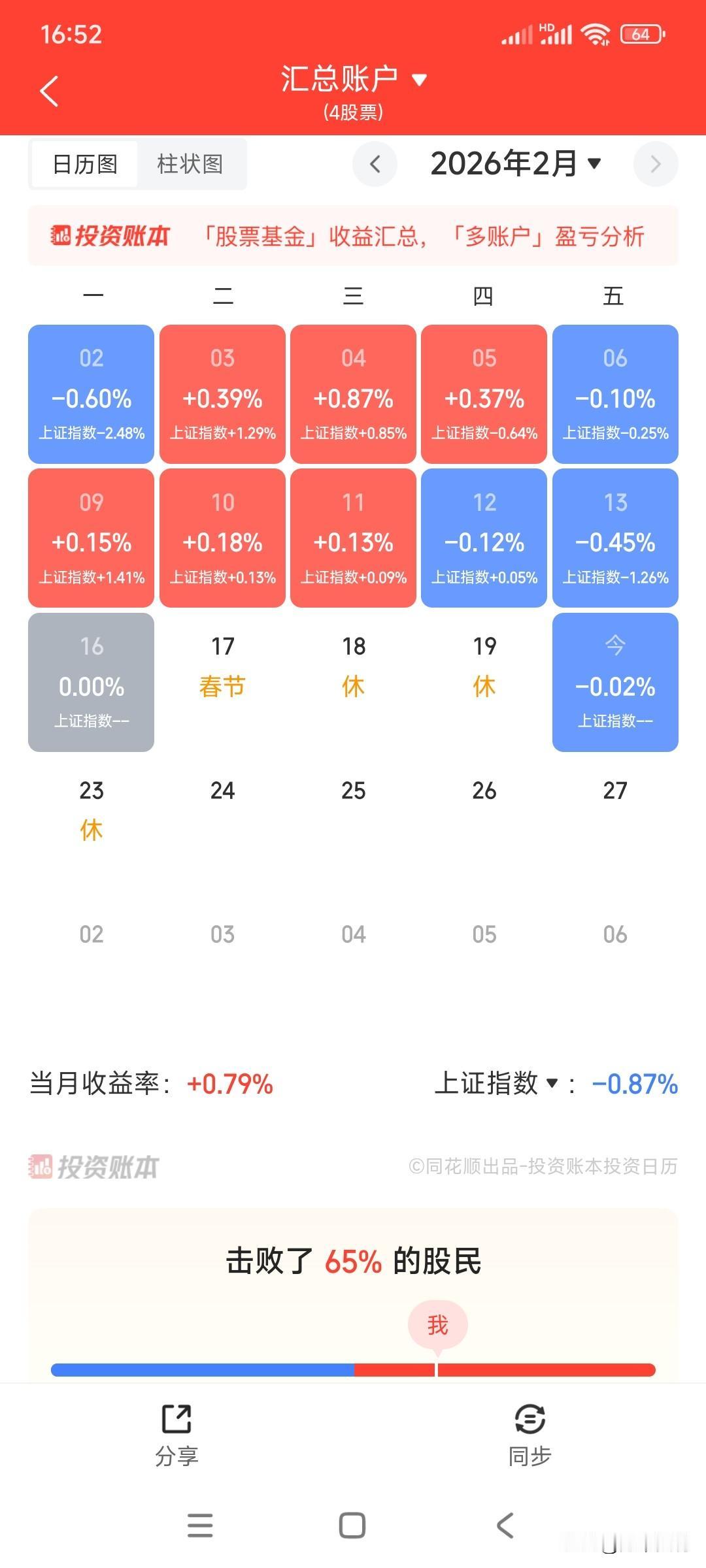This screenshot has width=706, height=1568.
Task: Tap the next month arrow
Action: (656, 164)
